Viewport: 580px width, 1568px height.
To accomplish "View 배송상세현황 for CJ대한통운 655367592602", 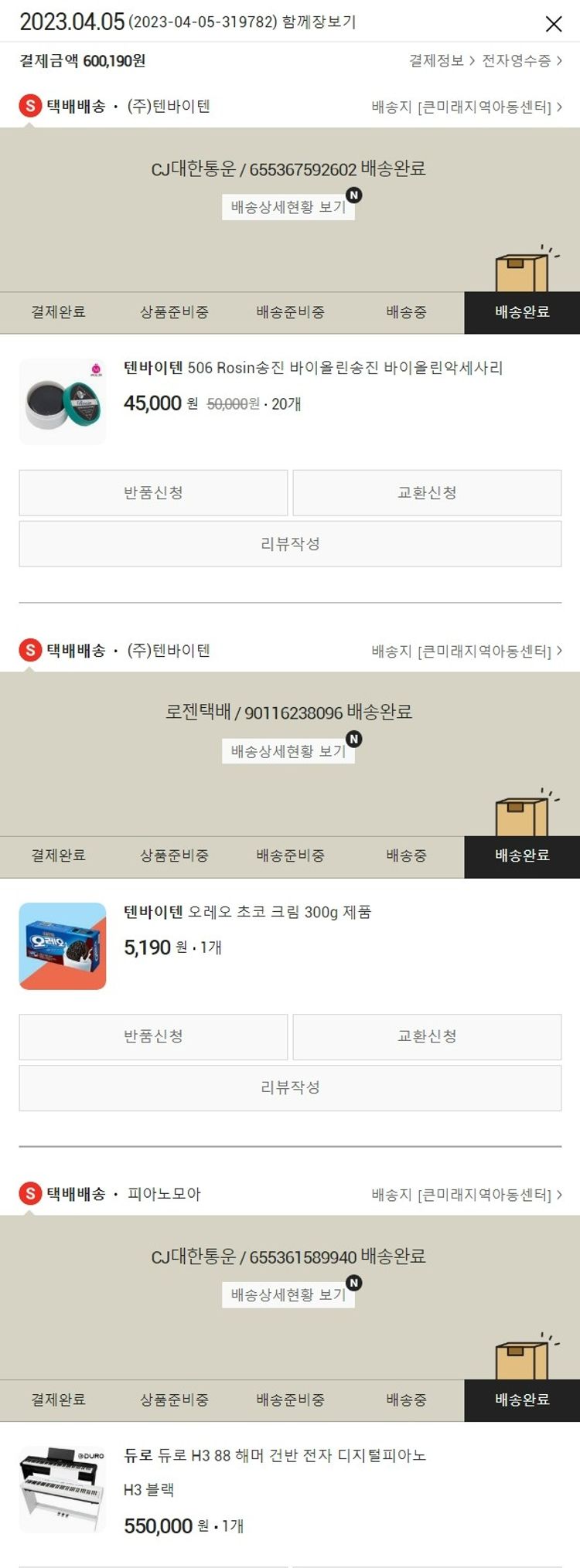I will [x=288, y=207].
